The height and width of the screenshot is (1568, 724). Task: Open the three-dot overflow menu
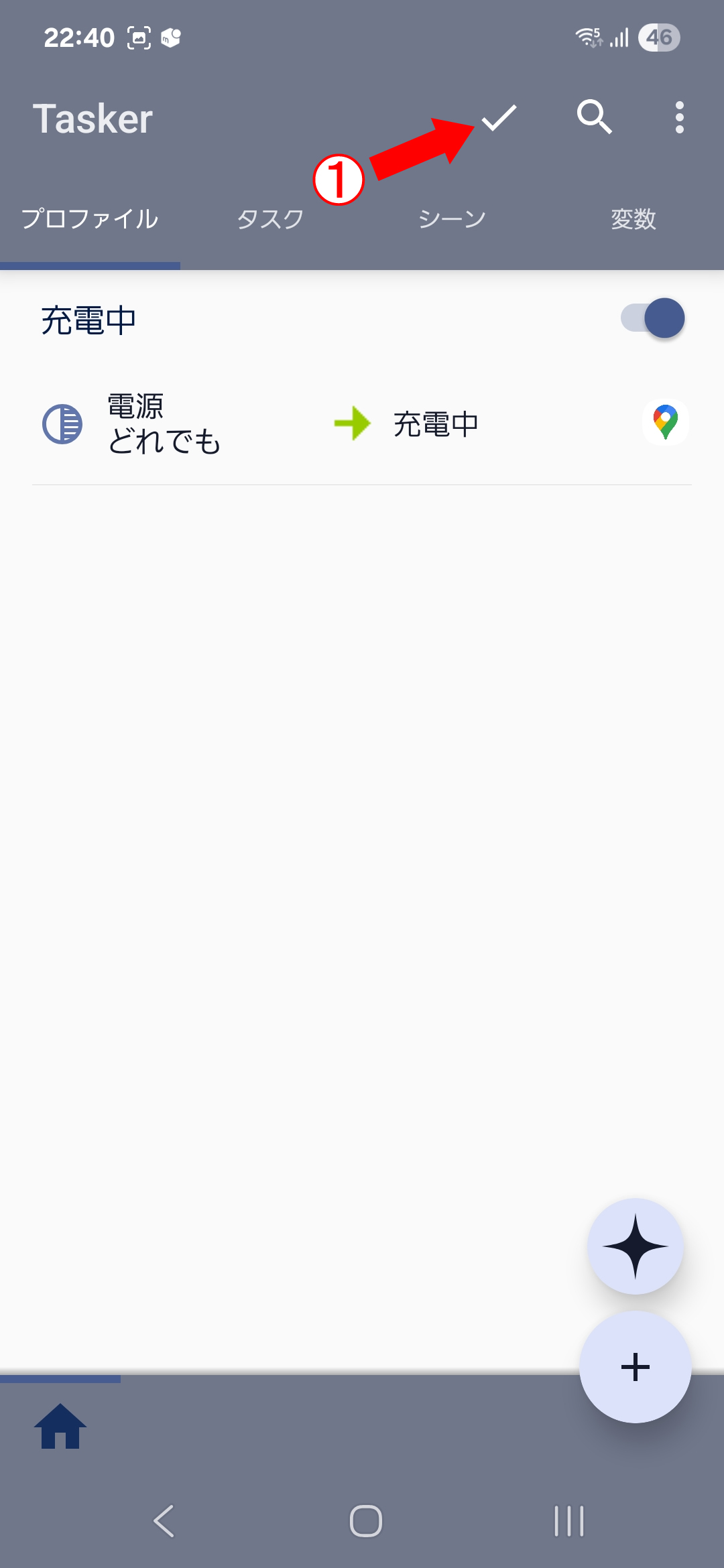679,118
